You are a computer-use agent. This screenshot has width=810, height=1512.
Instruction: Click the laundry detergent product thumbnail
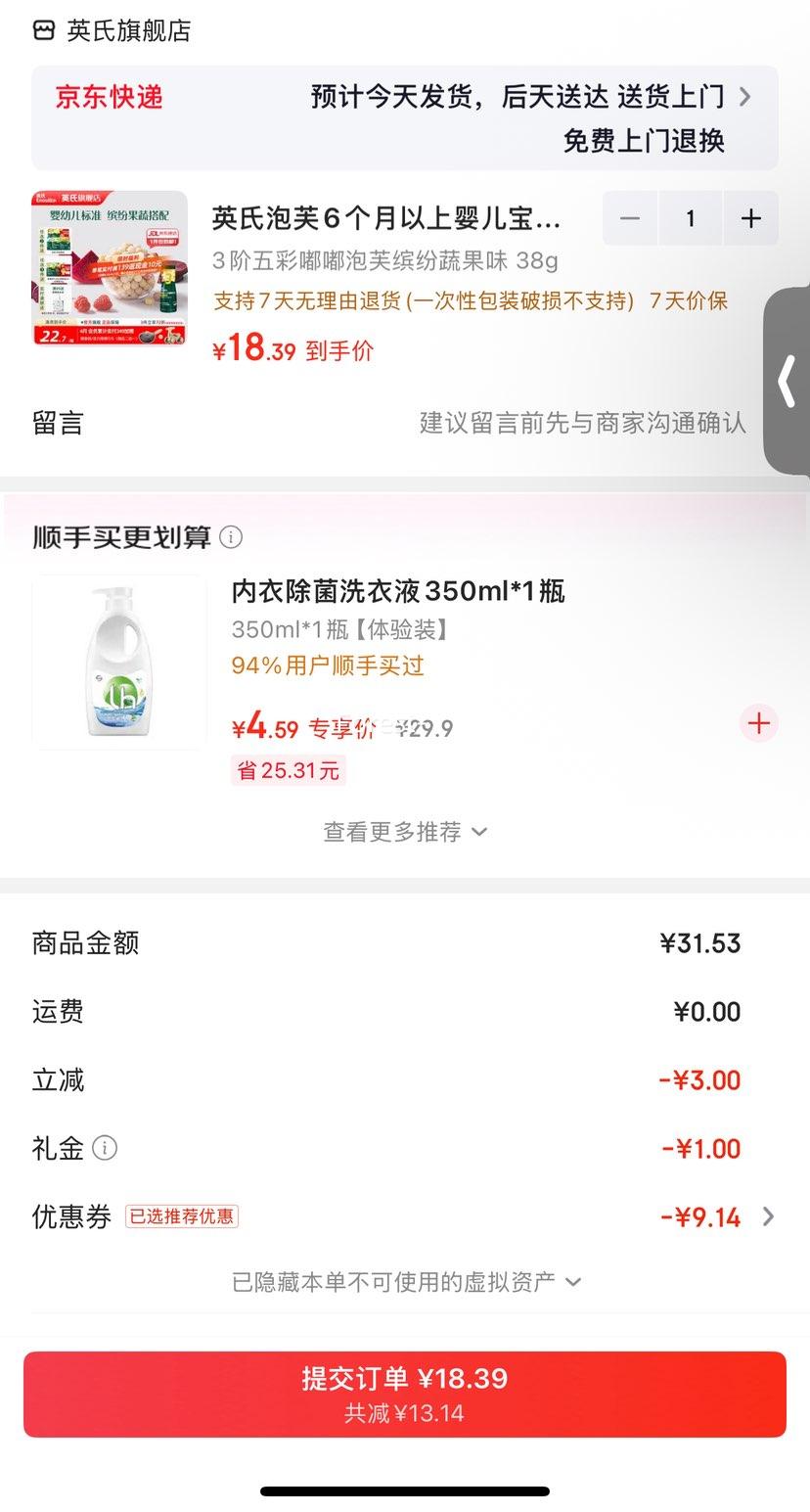pos(117,662)
